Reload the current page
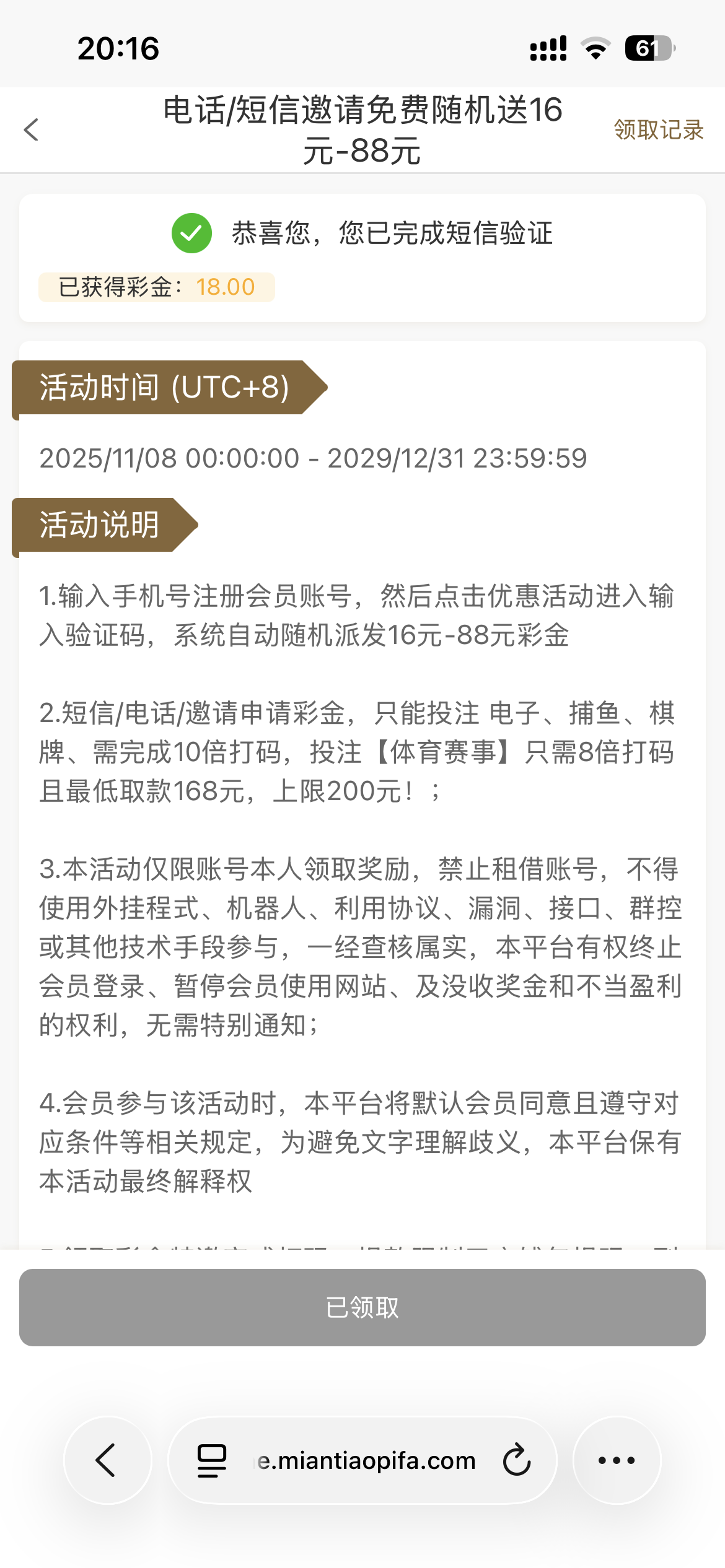Viewport: 725px width, 1568px height. tap(517, 1460)
